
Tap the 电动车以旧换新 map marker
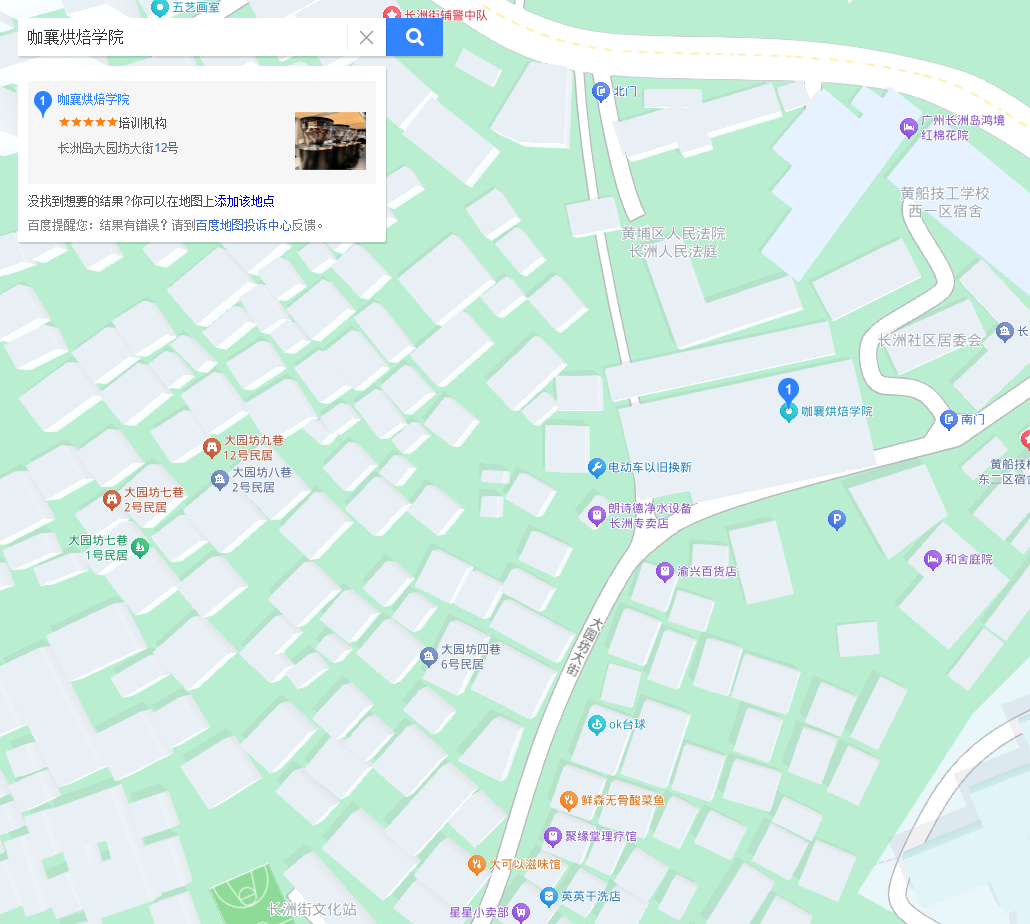coord(597,467)
